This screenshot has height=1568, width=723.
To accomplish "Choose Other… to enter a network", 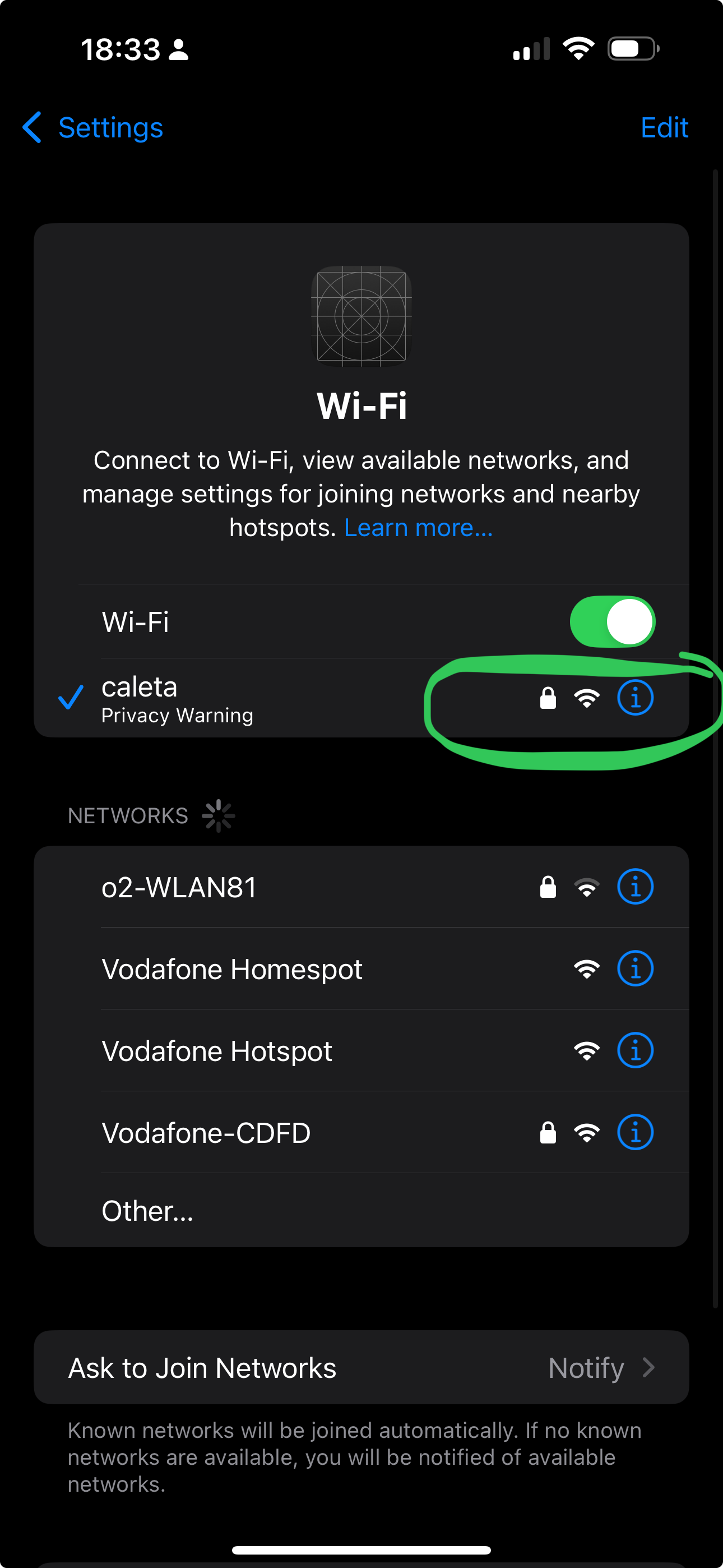I will point(361,1211).
